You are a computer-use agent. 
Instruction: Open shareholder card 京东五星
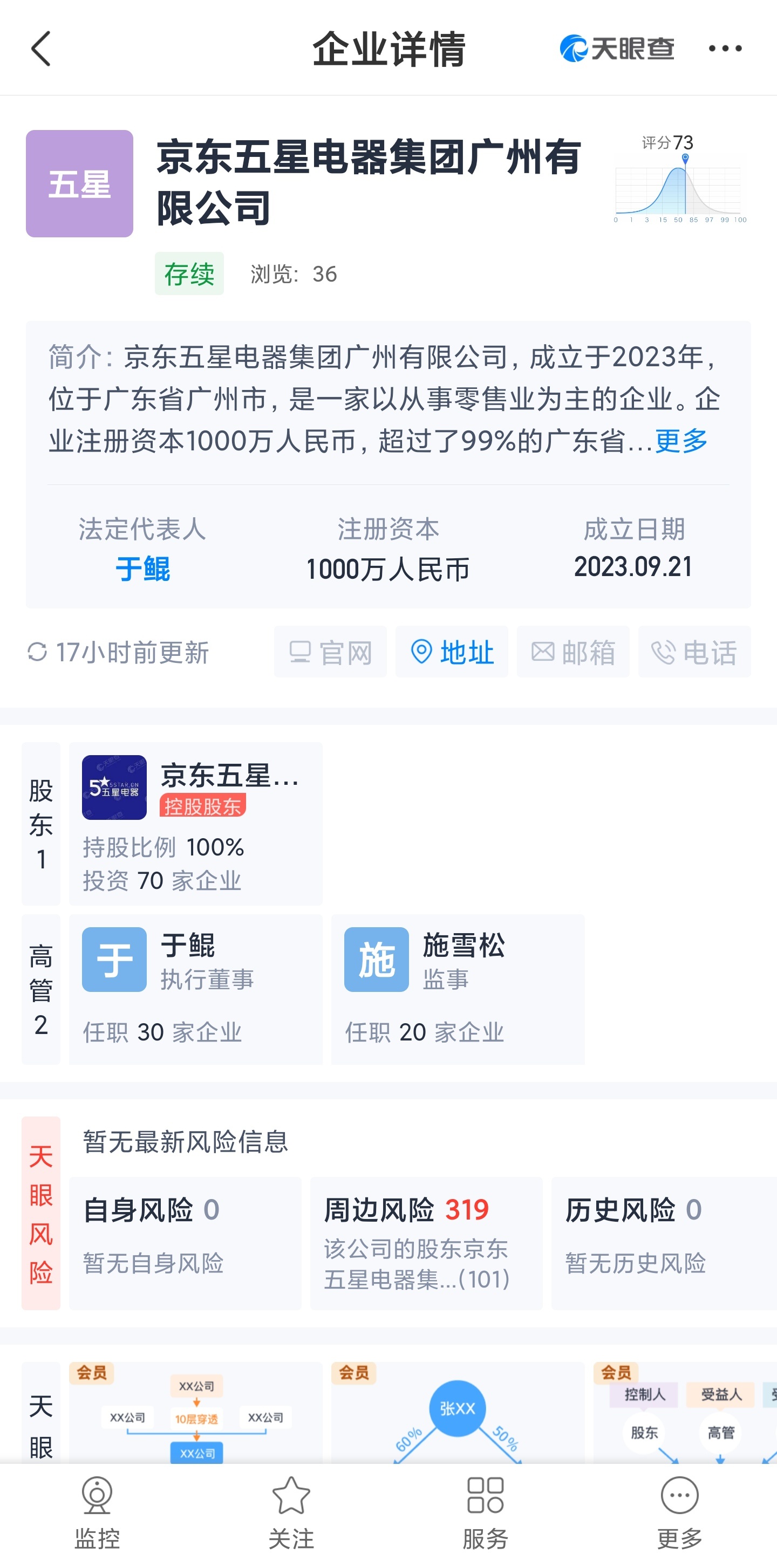[195, 823]
